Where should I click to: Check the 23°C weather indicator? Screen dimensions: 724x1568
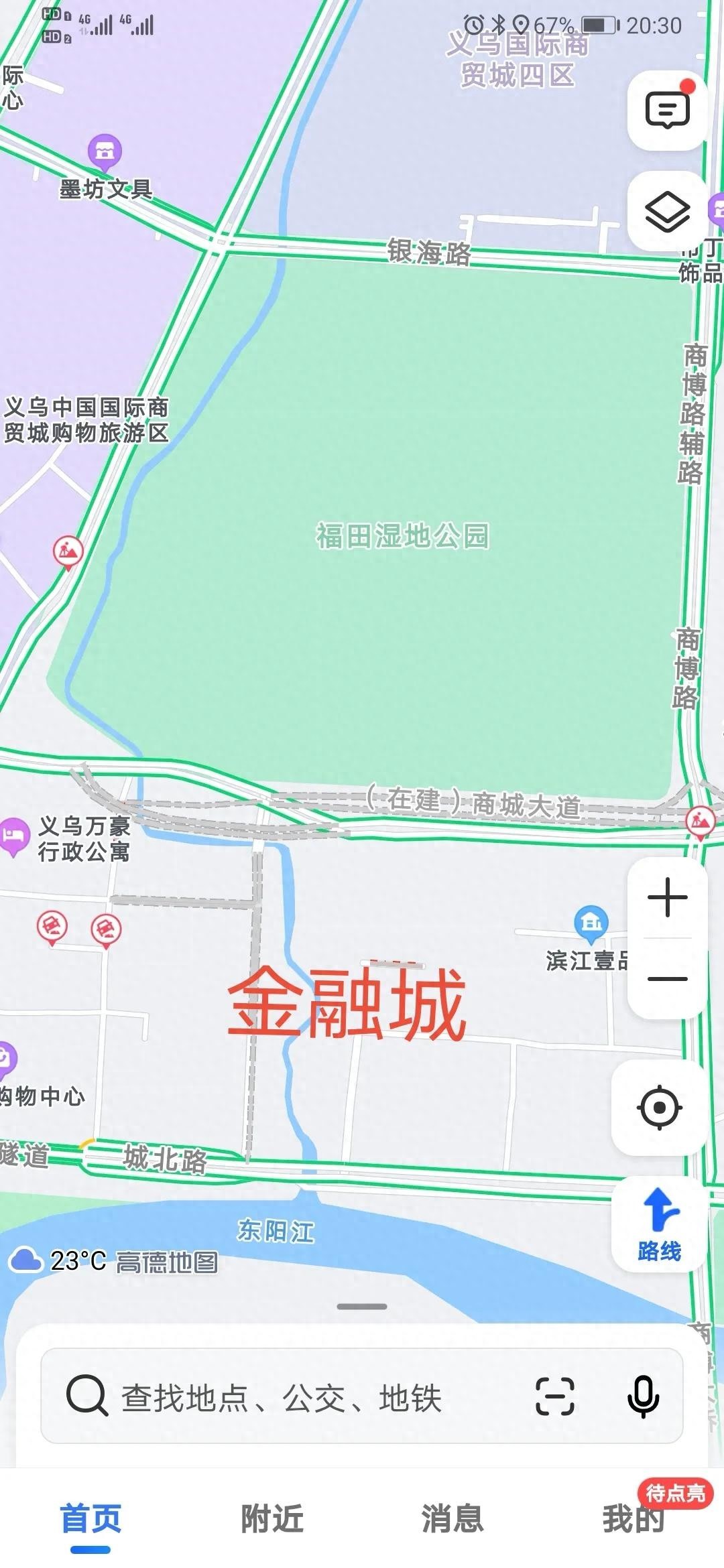[x=60, y=1261]
